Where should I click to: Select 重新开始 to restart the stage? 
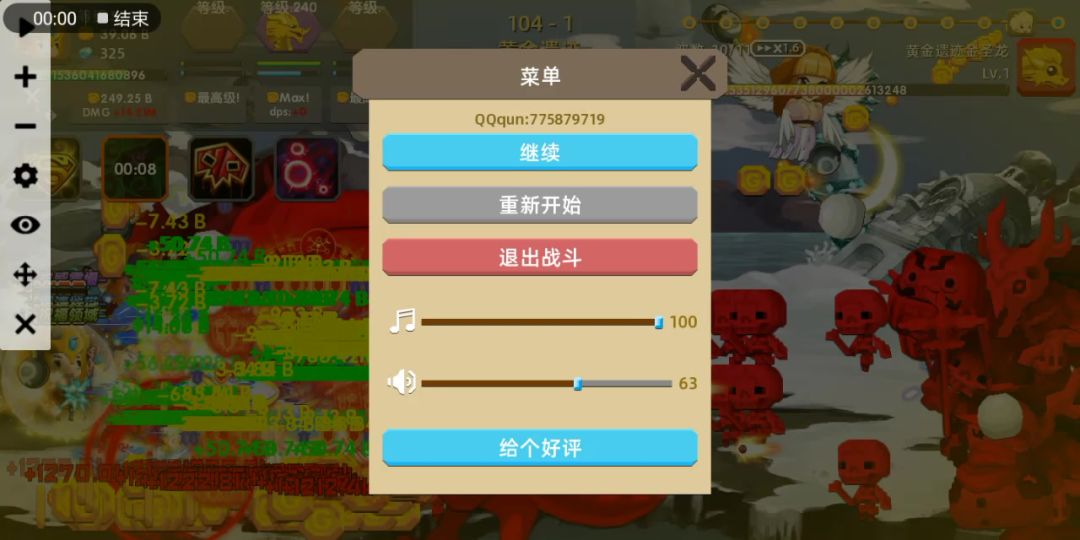539,205
